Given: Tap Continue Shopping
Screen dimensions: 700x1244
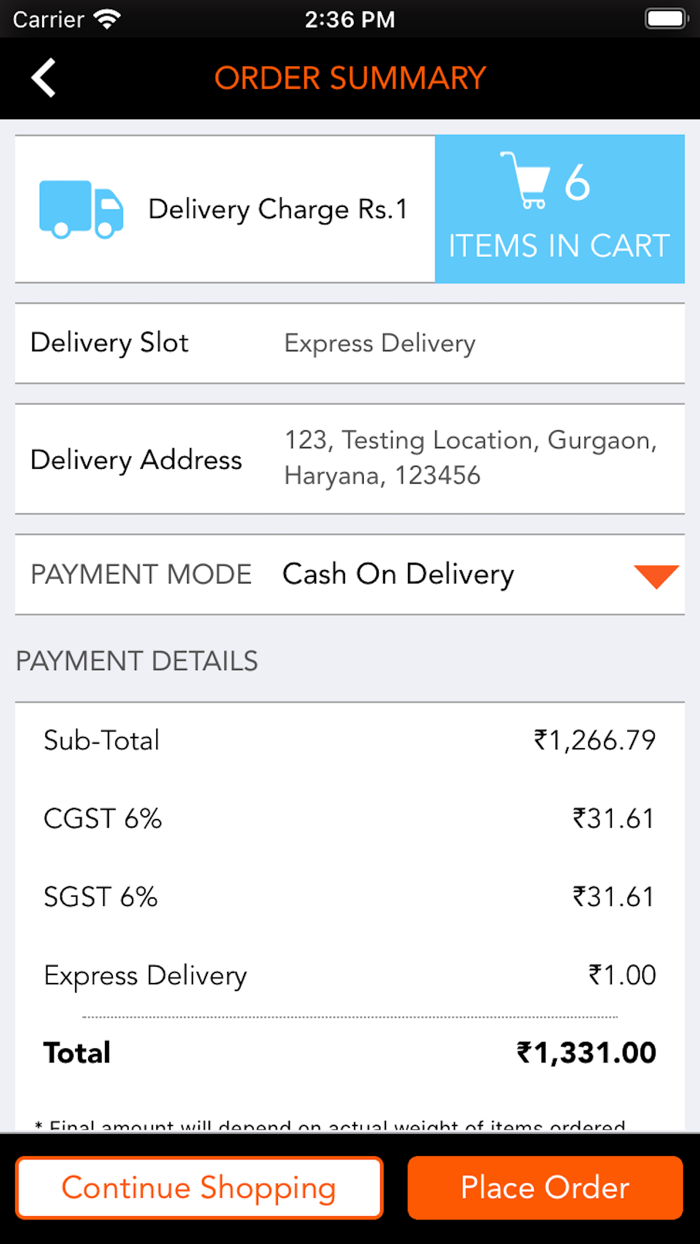Looking at the screenshot, I should pos(199,1188).
